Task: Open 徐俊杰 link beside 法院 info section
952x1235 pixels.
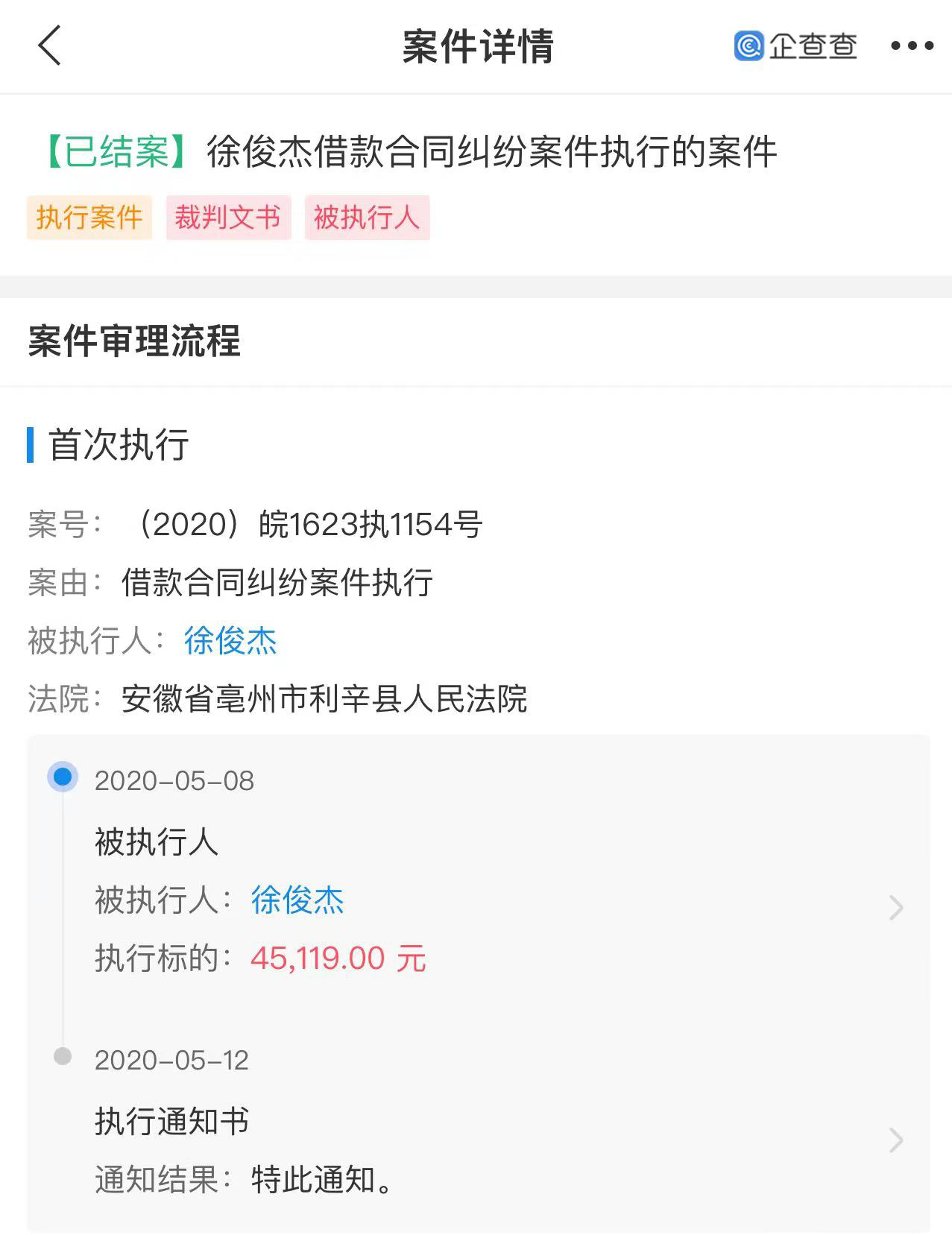Action: (230, 641)
